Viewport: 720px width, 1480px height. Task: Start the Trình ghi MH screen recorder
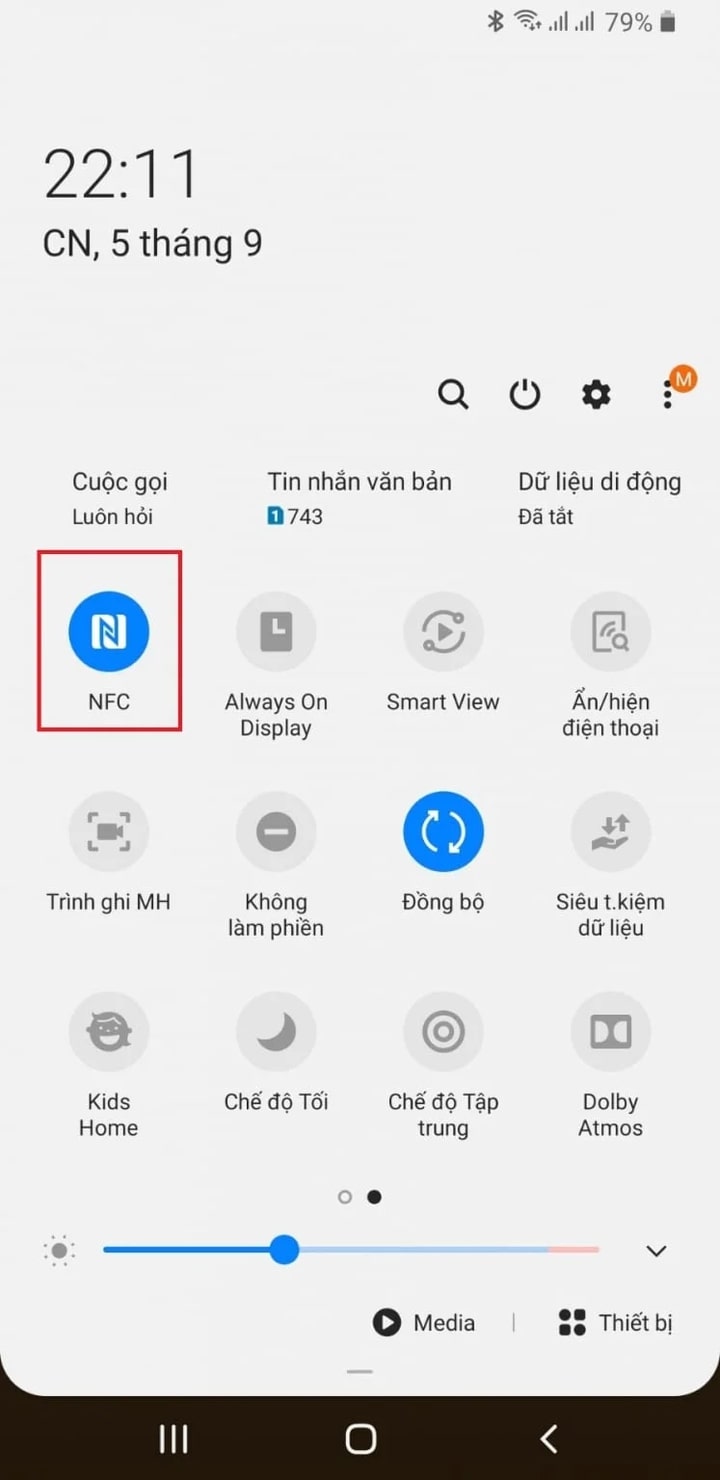(x=109, y=831)
